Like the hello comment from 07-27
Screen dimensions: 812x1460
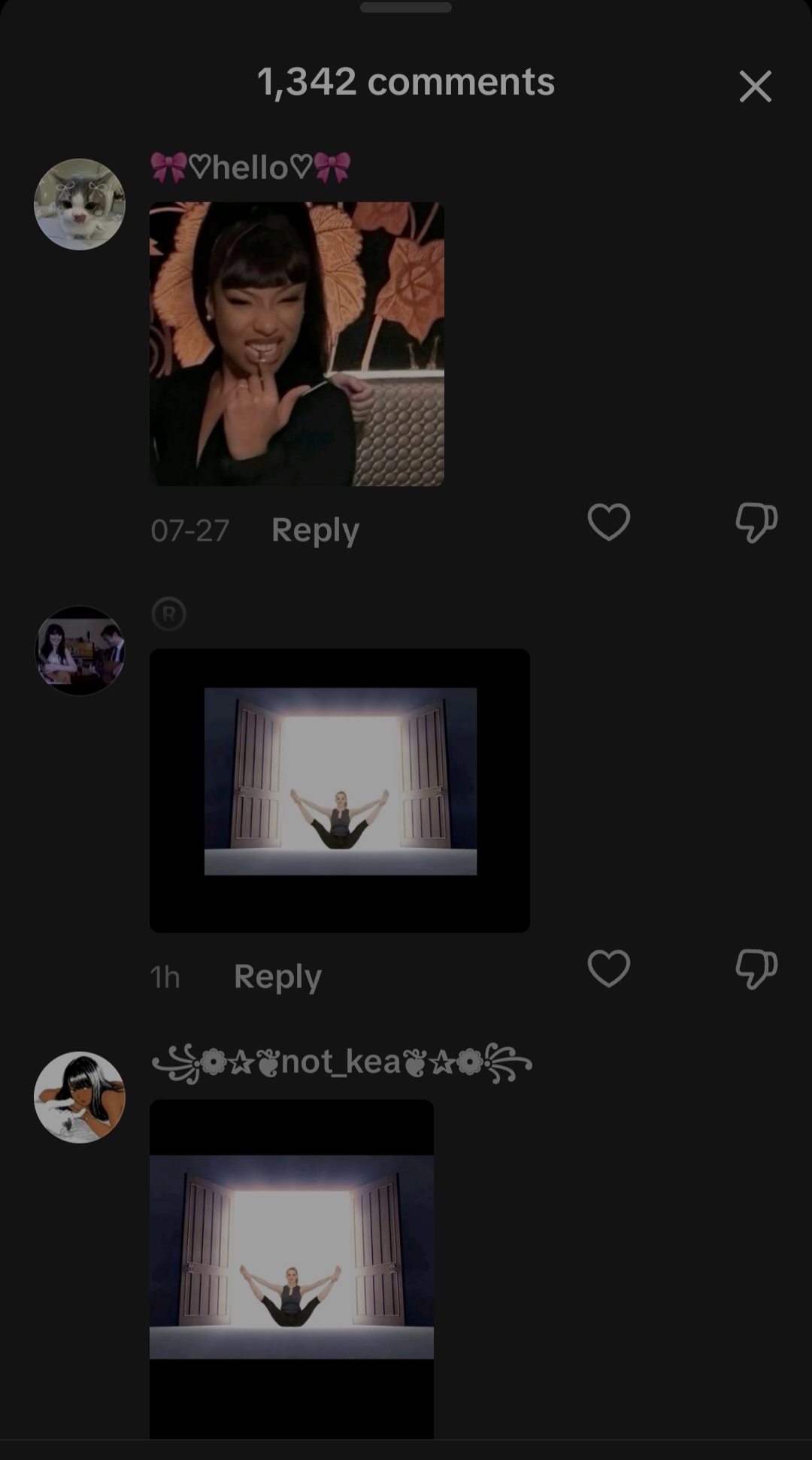pyautogui.click(x=608, y=522)
